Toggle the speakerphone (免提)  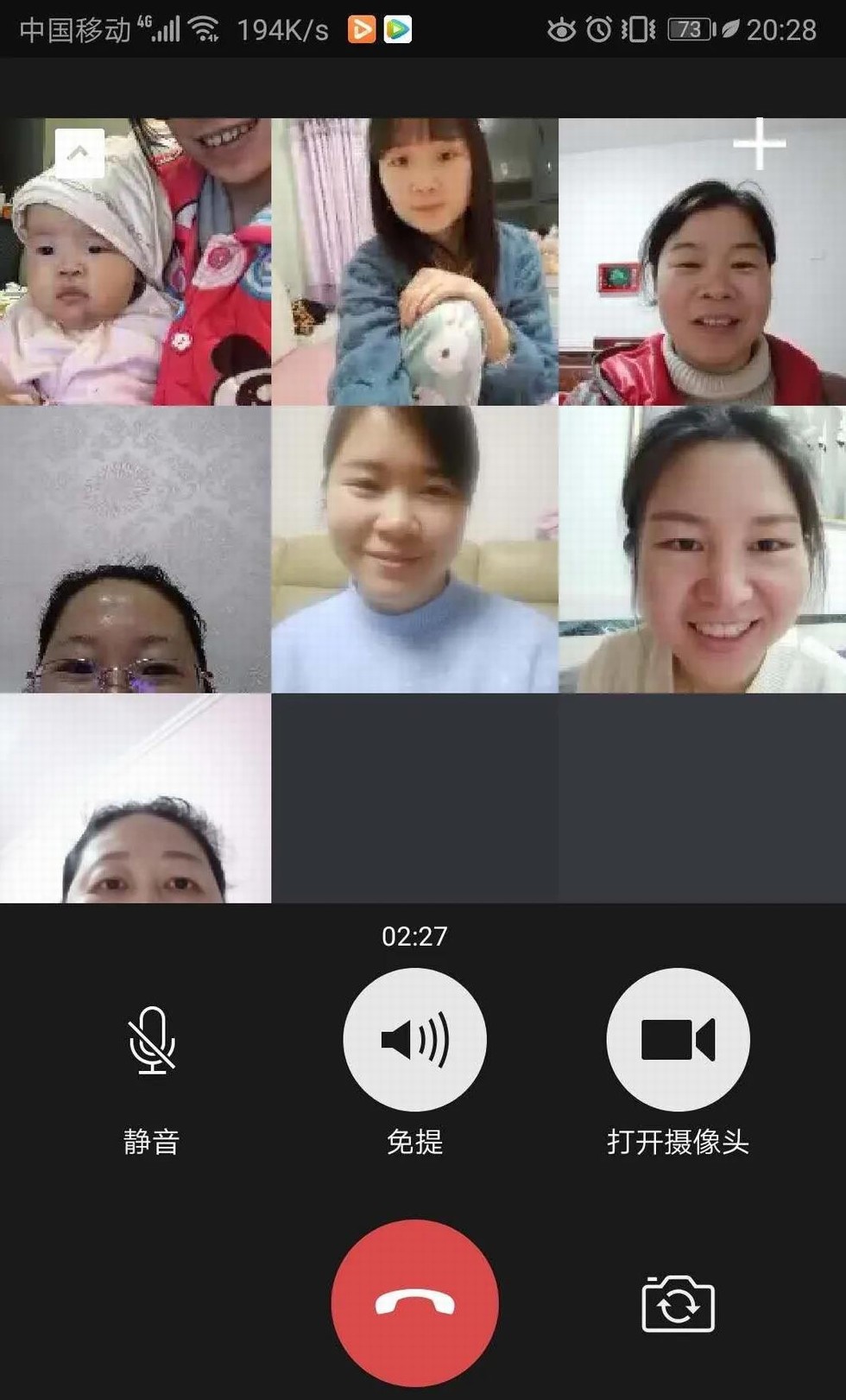coord(414,1040)
